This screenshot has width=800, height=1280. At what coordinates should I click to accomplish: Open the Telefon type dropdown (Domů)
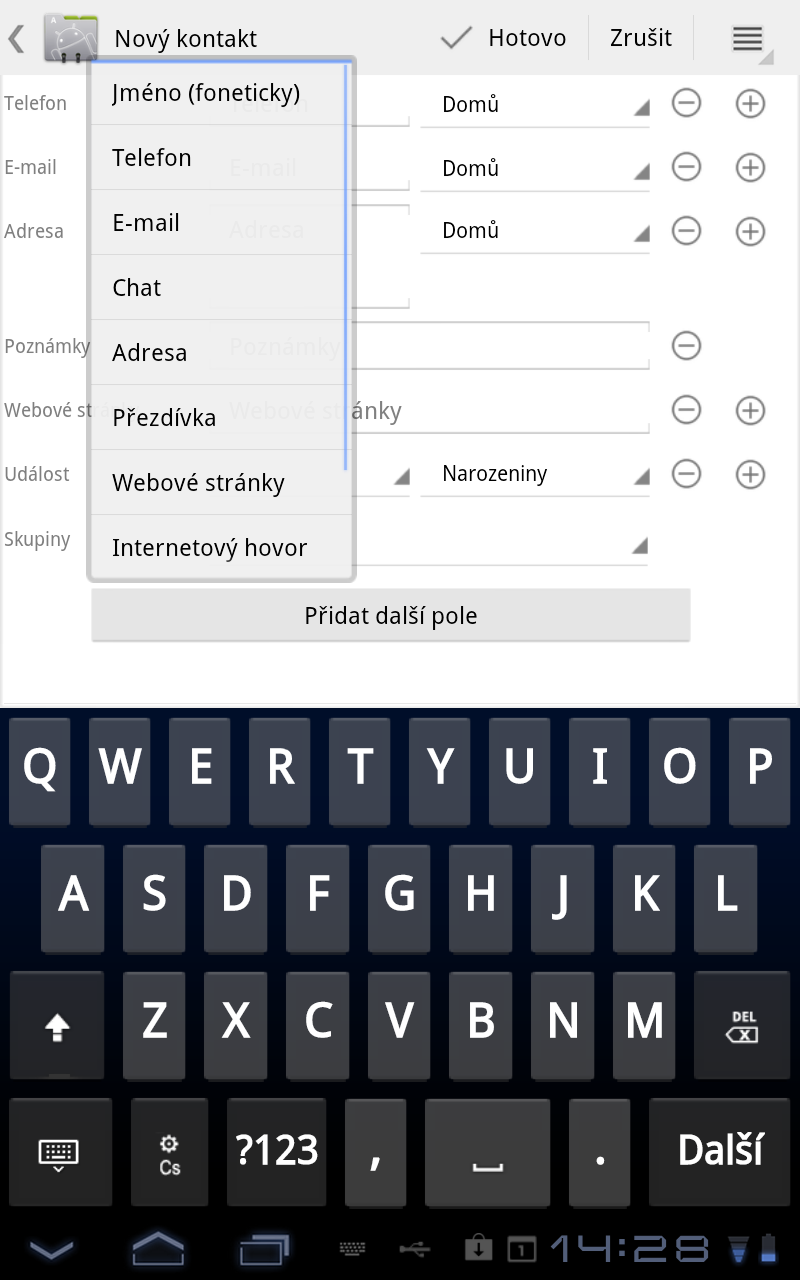click(x=534, y=104)
